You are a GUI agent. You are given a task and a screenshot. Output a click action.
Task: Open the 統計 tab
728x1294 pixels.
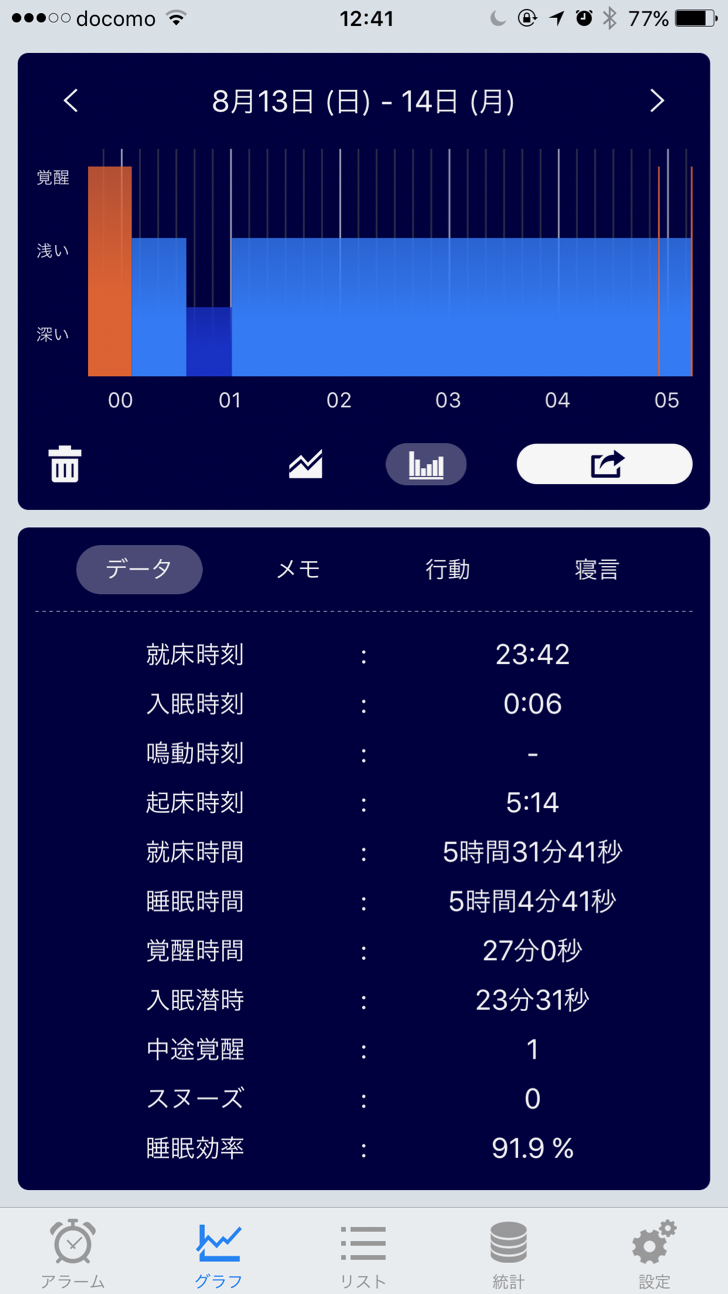(x=509, y=1254)
